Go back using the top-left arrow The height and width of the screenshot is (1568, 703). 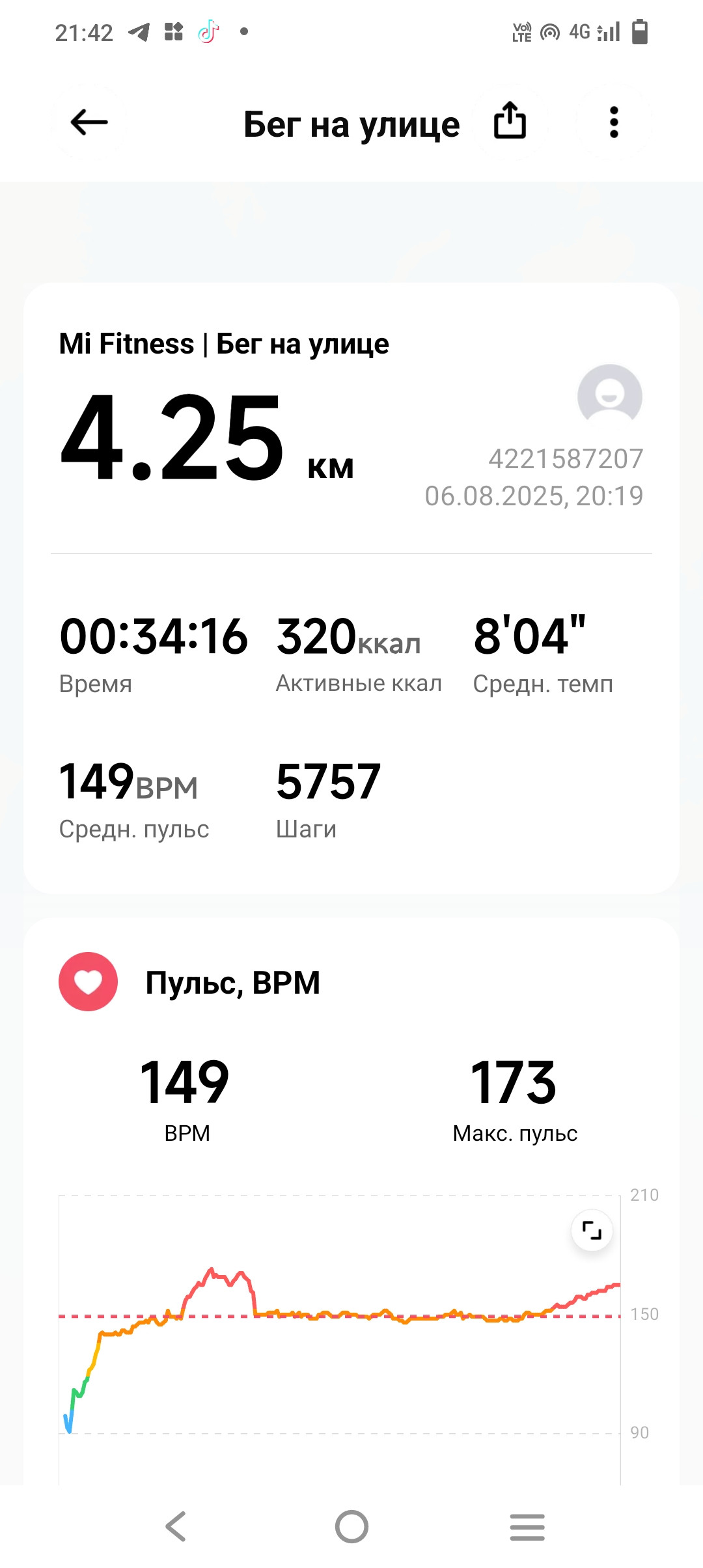point(89,122)
